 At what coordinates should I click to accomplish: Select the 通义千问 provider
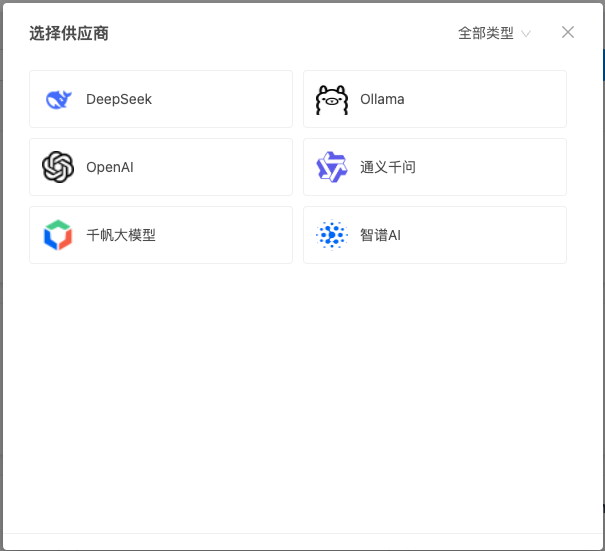coord(434,167)
